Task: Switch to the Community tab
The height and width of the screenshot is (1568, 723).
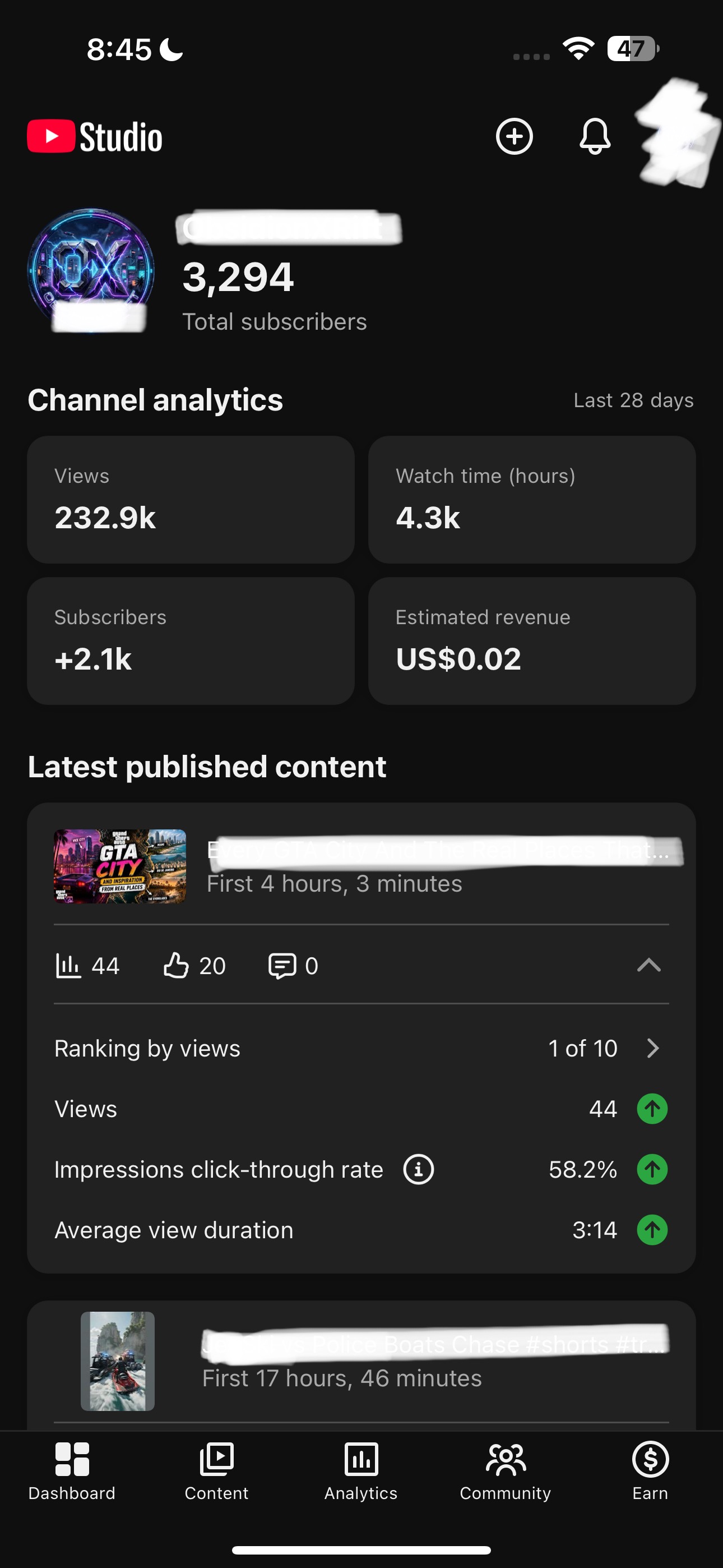Action: tap(505, 1471)
